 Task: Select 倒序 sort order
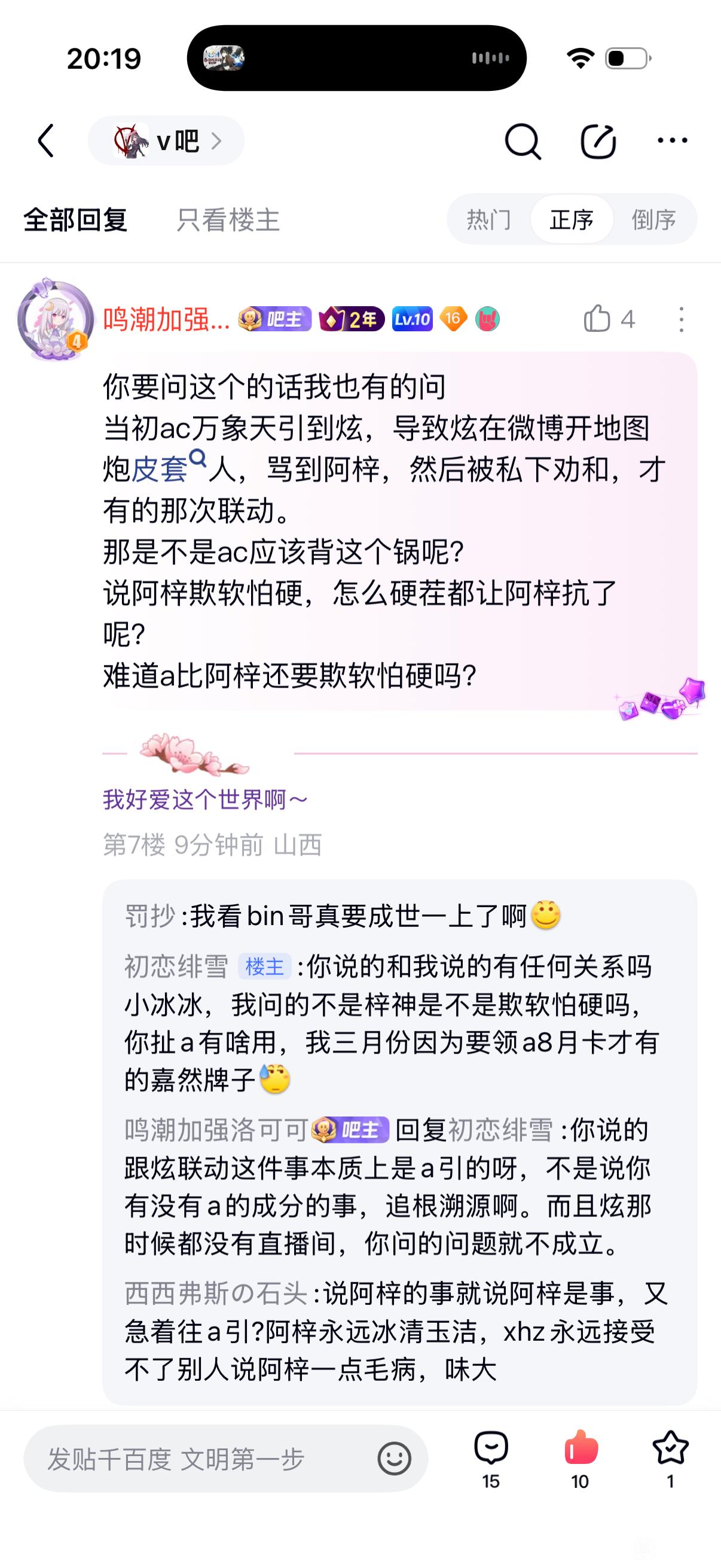coord(654,219)
